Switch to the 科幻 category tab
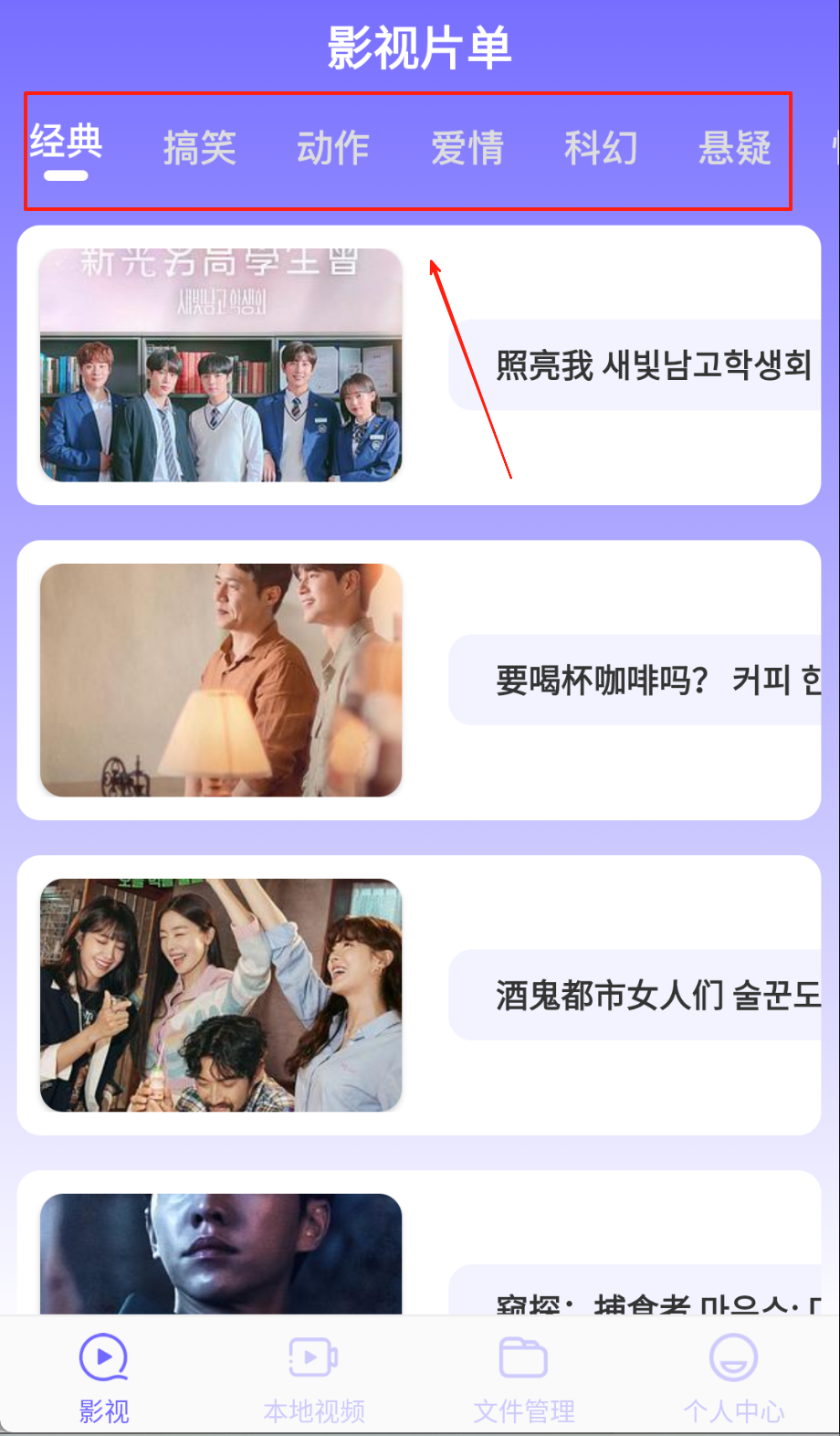840x1436 pixels. [x=600, y=148]
